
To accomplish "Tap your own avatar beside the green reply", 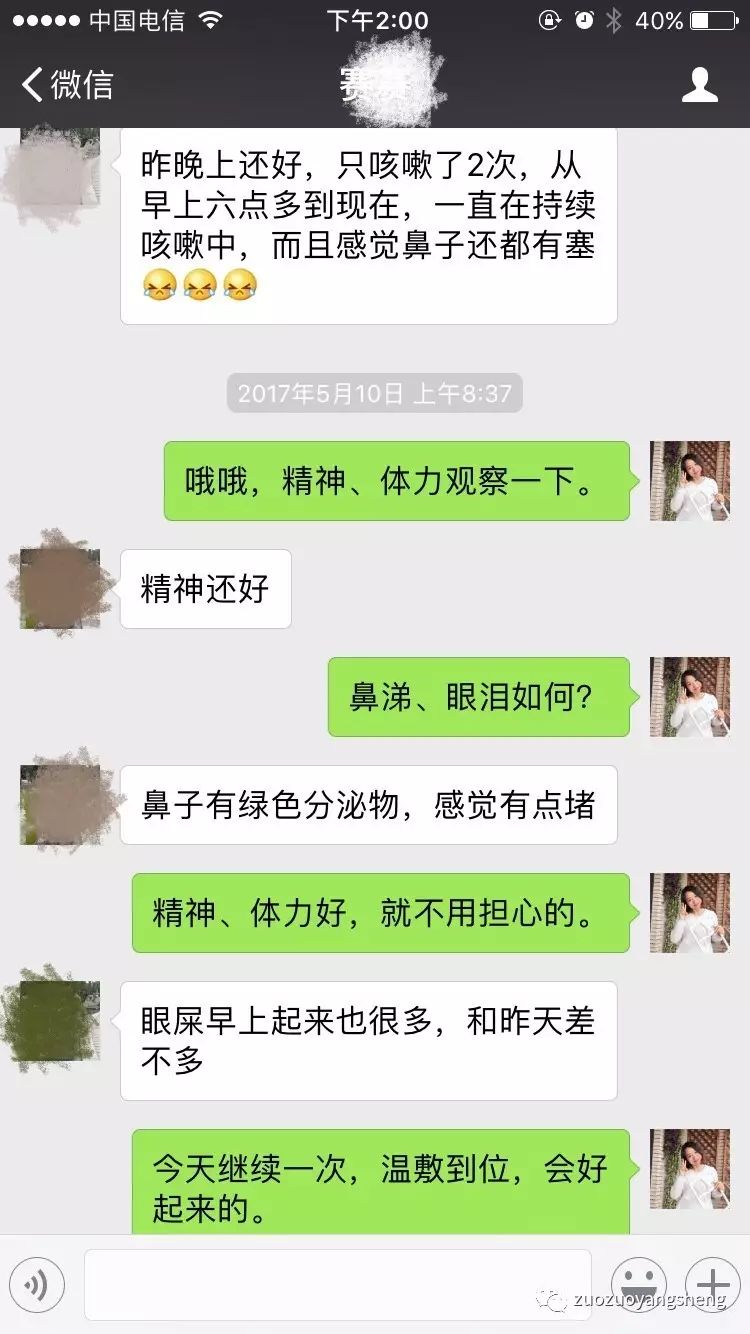I will [689, 481].
